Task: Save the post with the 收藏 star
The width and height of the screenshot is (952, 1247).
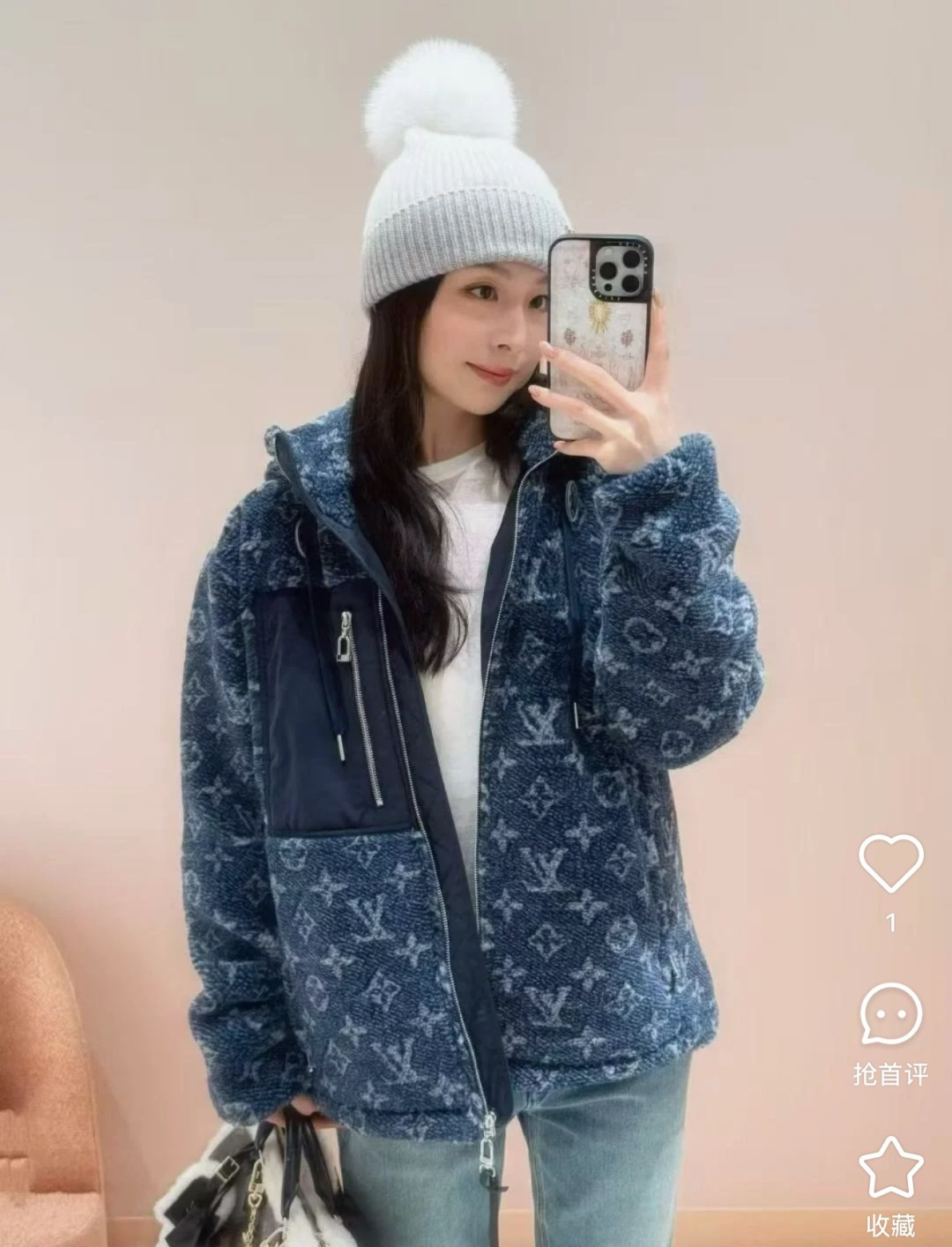Action: click(890, 1167)
